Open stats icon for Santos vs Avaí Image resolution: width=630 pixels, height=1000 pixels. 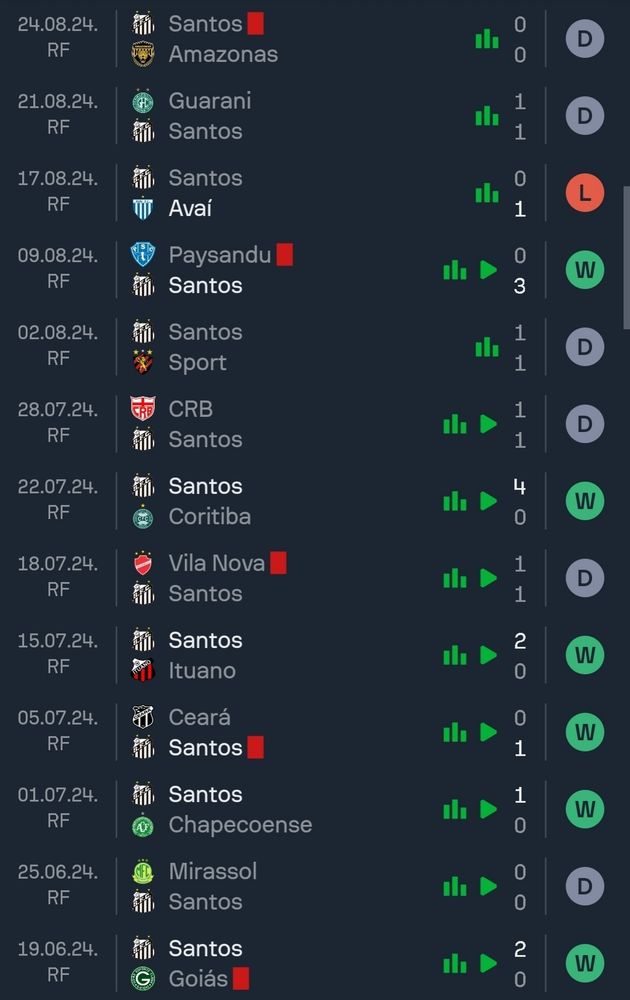pyautogui.click(x=487, y=193)
